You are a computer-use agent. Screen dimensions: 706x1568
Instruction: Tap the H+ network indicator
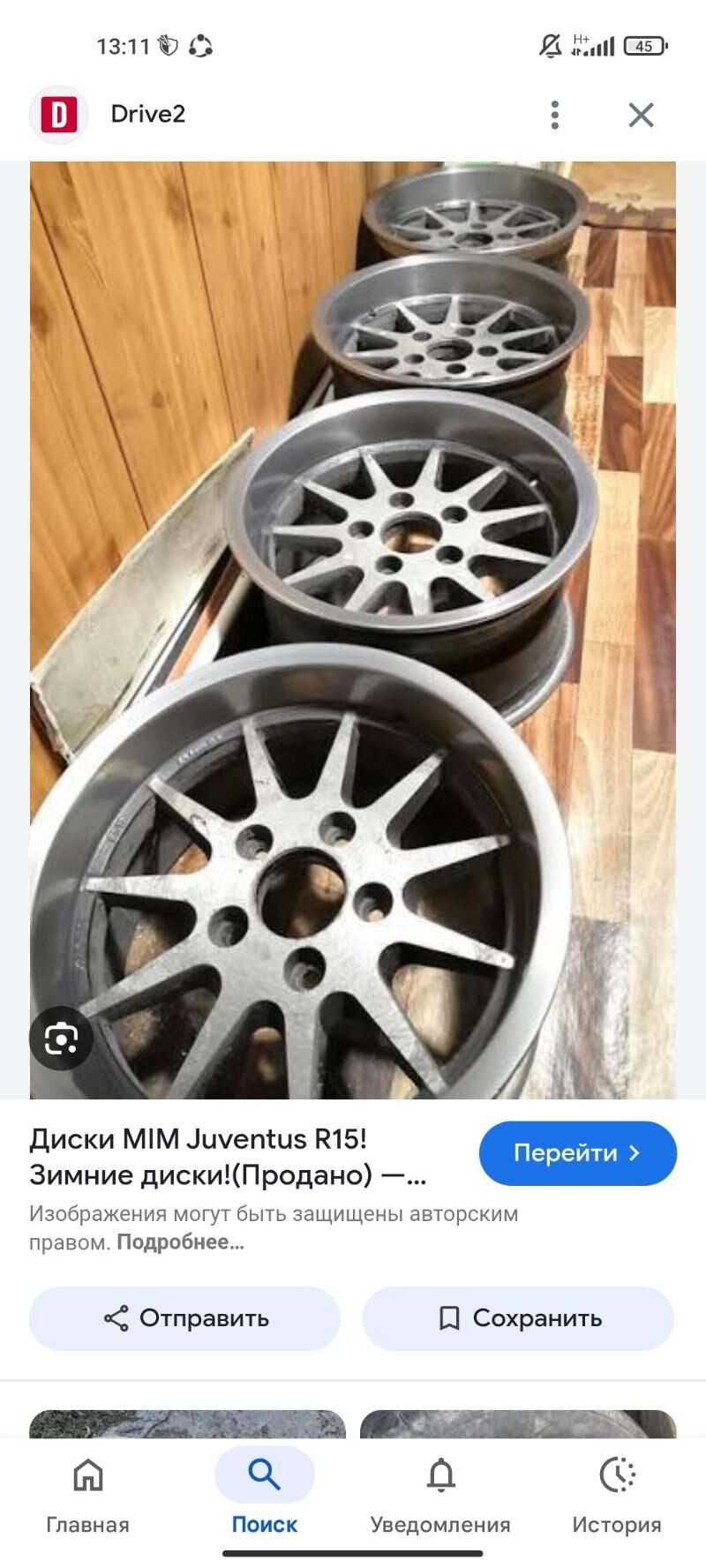tap(581, 40)
